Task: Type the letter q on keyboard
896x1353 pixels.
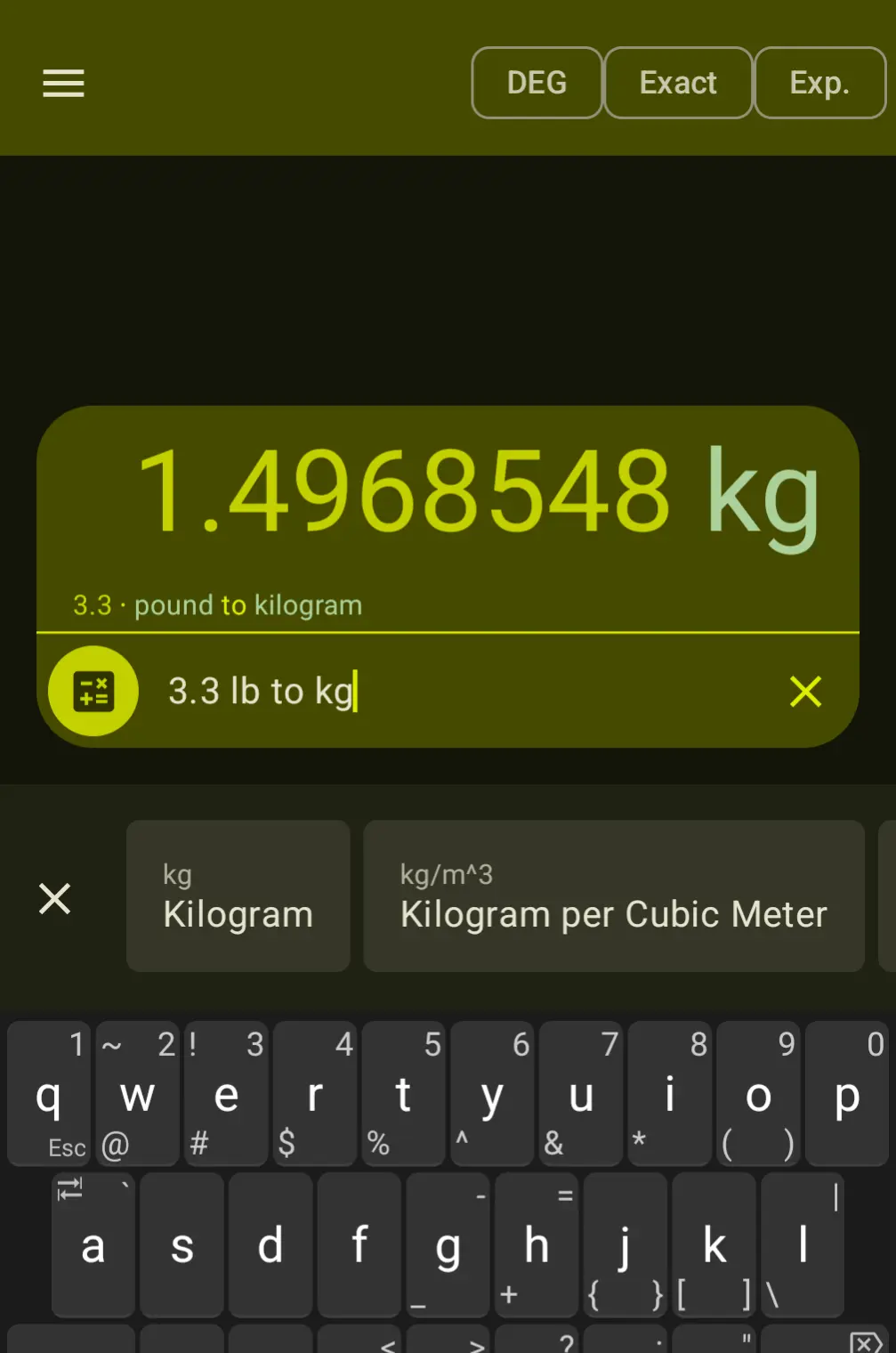Action: tap(49, 1095)
